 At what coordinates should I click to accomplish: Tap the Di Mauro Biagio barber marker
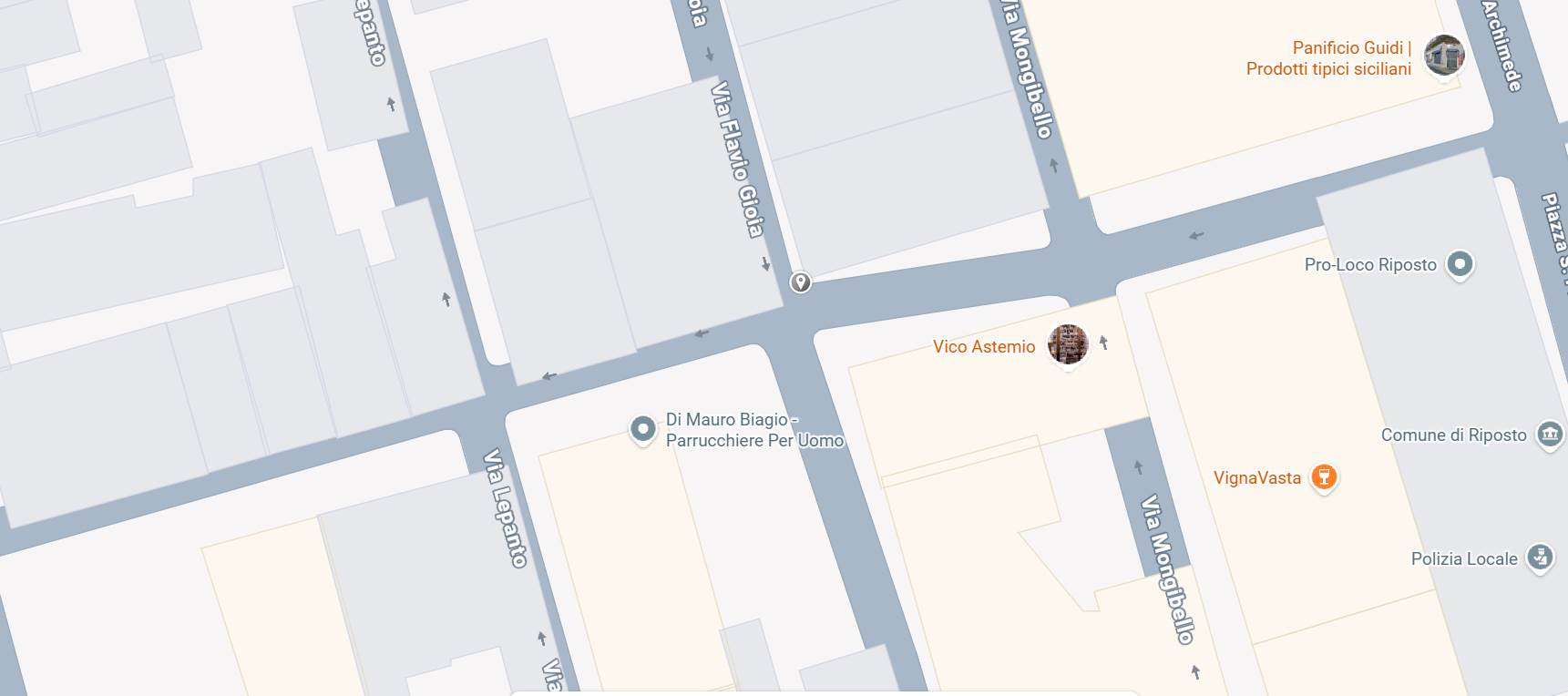(x=642, y=428)
